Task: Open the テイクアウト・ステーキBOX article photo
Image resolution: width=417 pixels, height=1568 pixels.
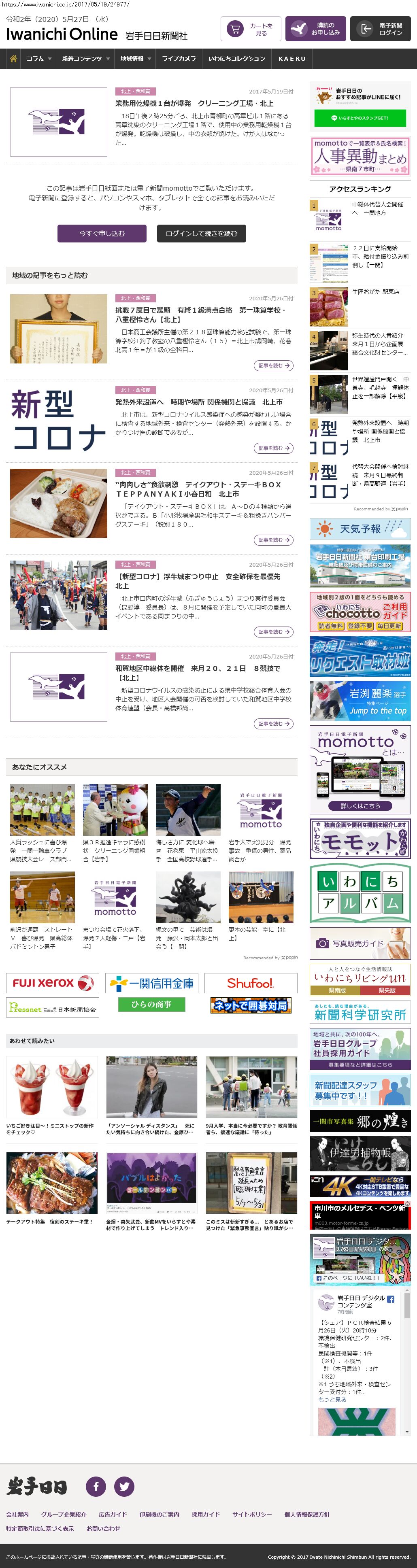Action: [58, 503]
